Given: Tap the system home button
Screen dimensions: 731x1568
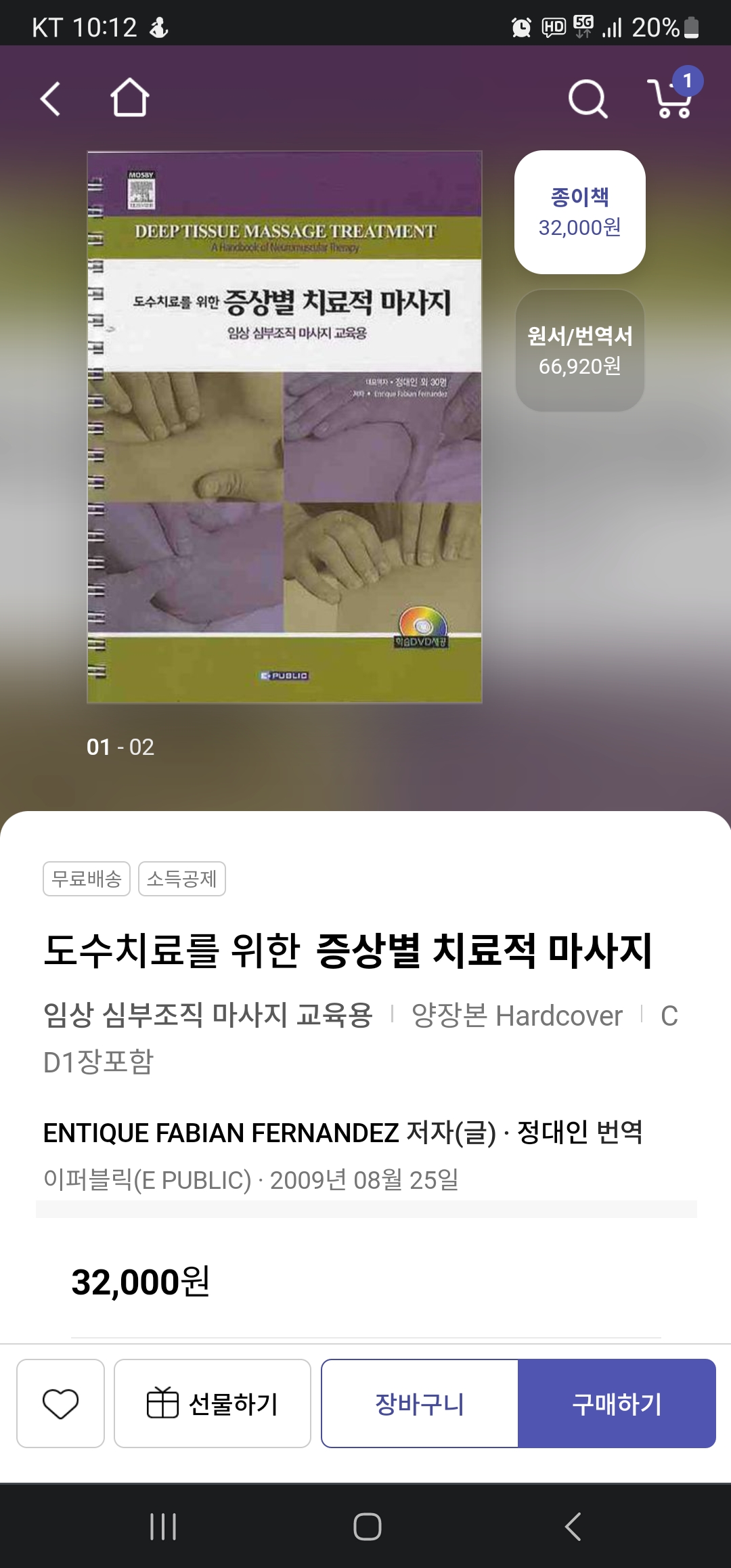Looking at the screenshot, I should pos(367,1526).
